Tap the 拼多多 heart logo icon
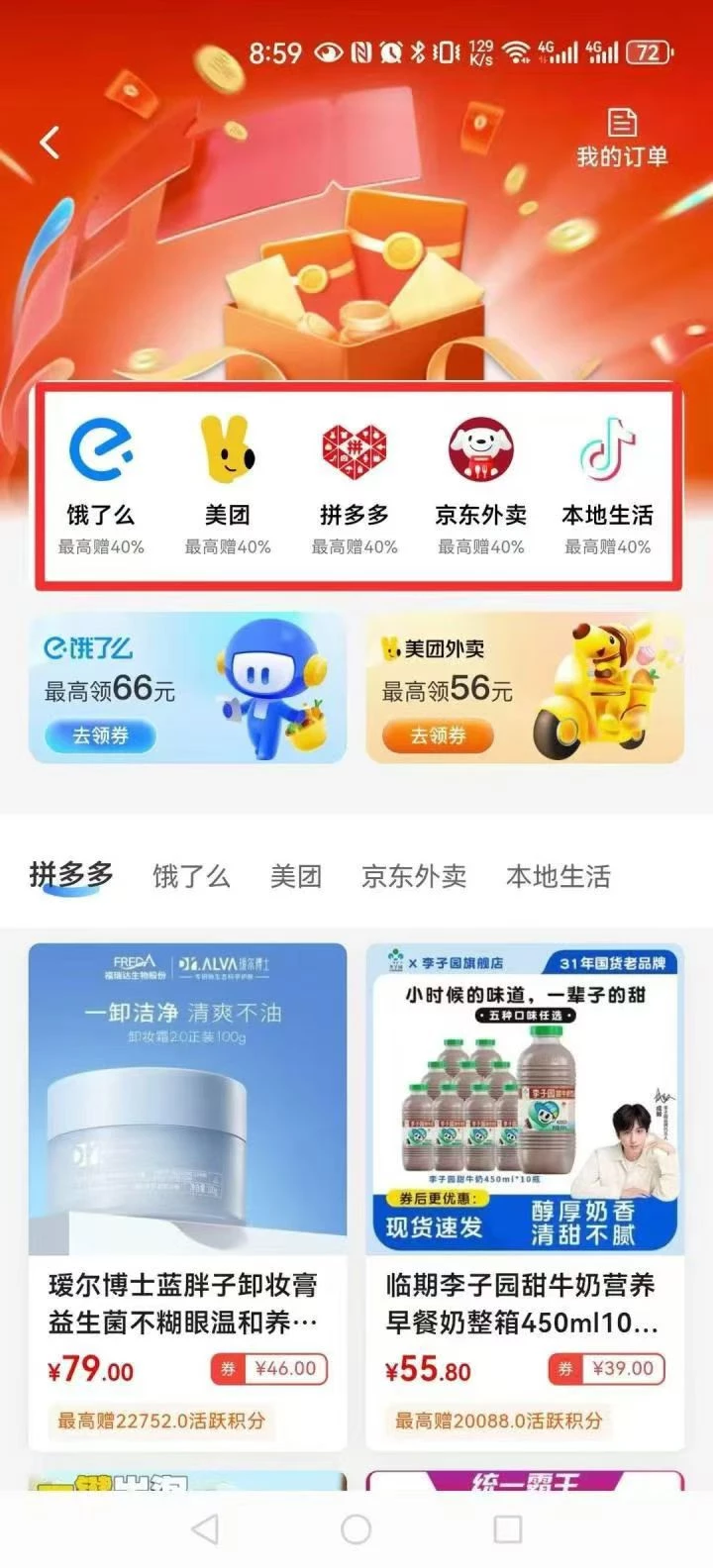Viewport: 713px width, 1568px height. [354, 451]
